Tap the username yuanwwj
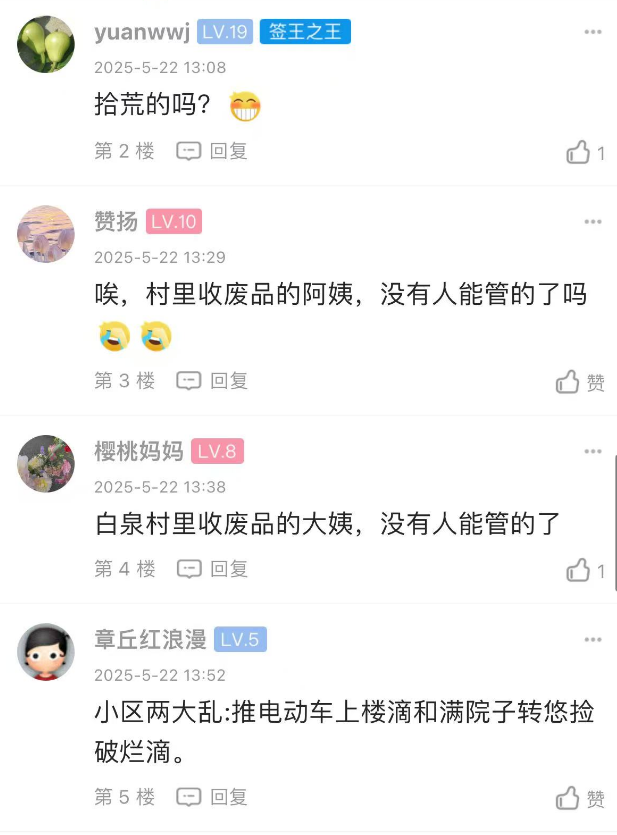 coord(141,32)
